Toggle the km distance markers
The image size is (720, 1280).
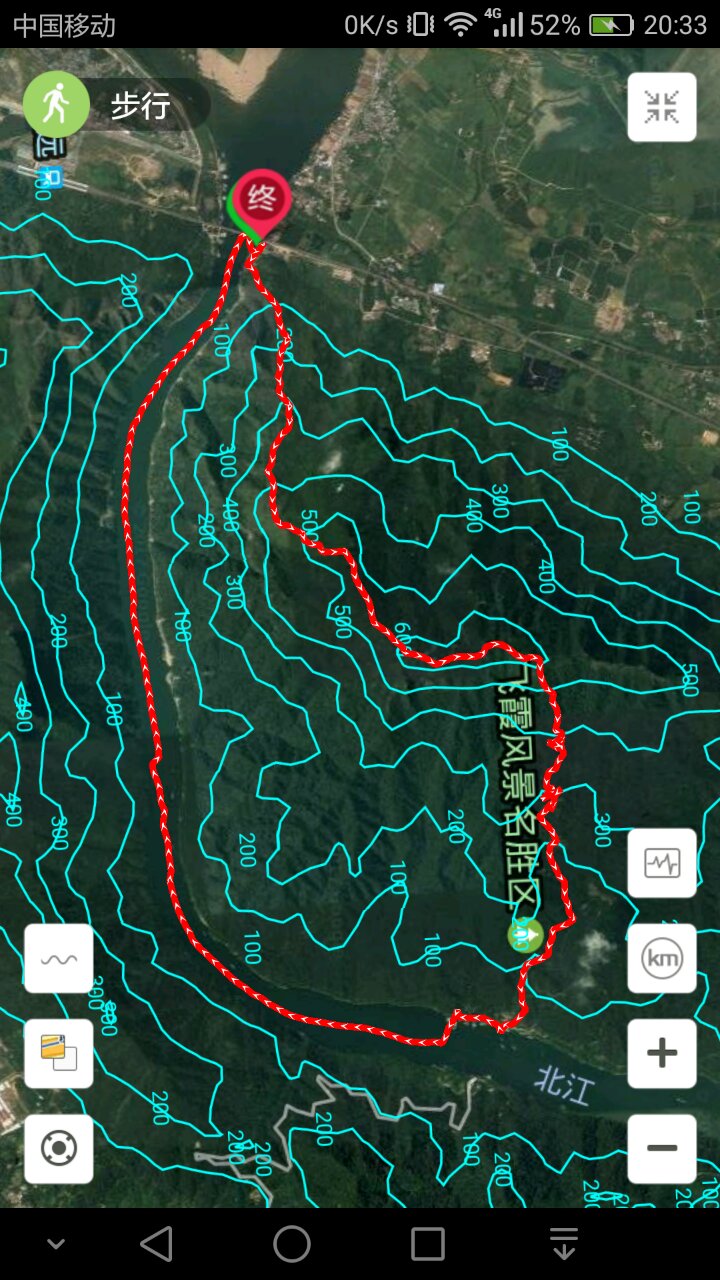click(662, 959)
